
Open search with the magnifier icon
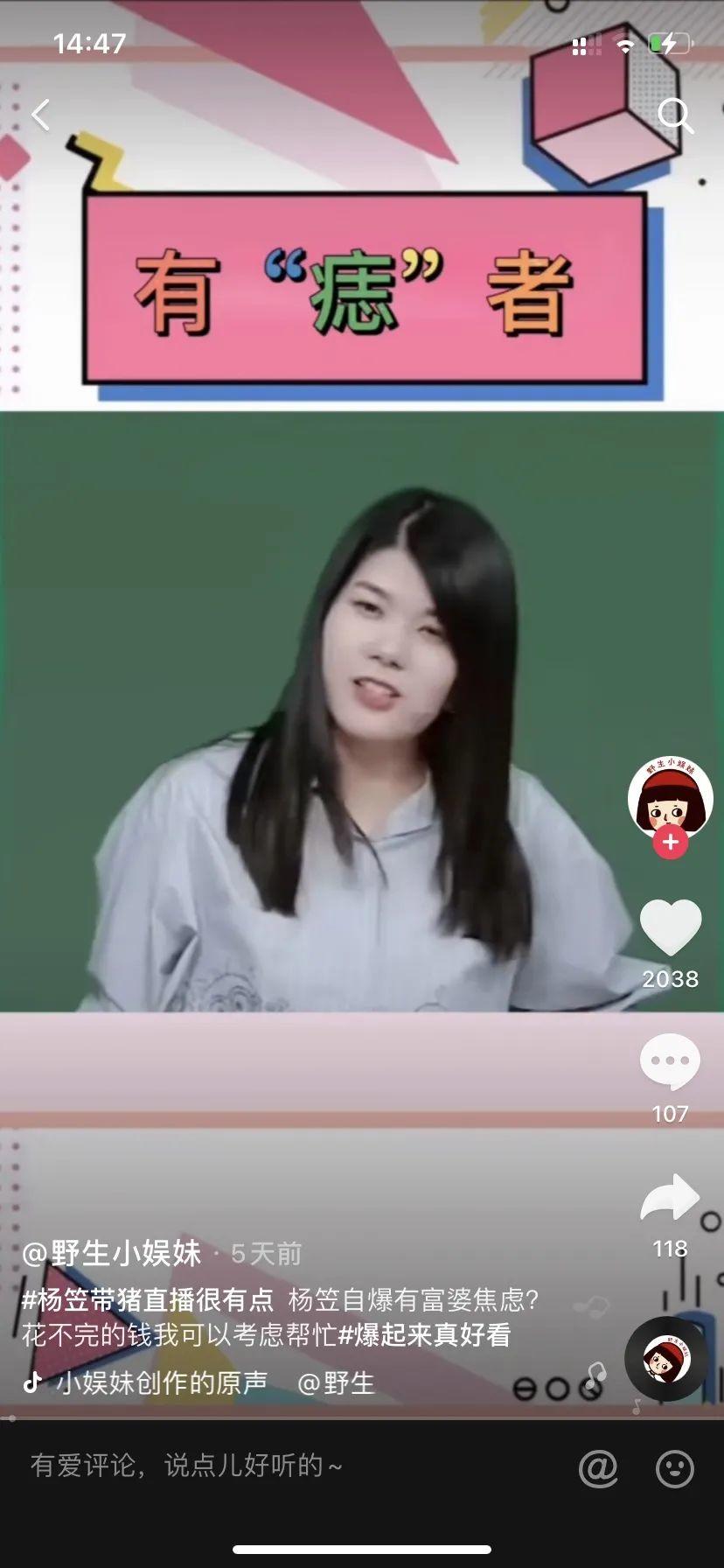click(675, 115)
